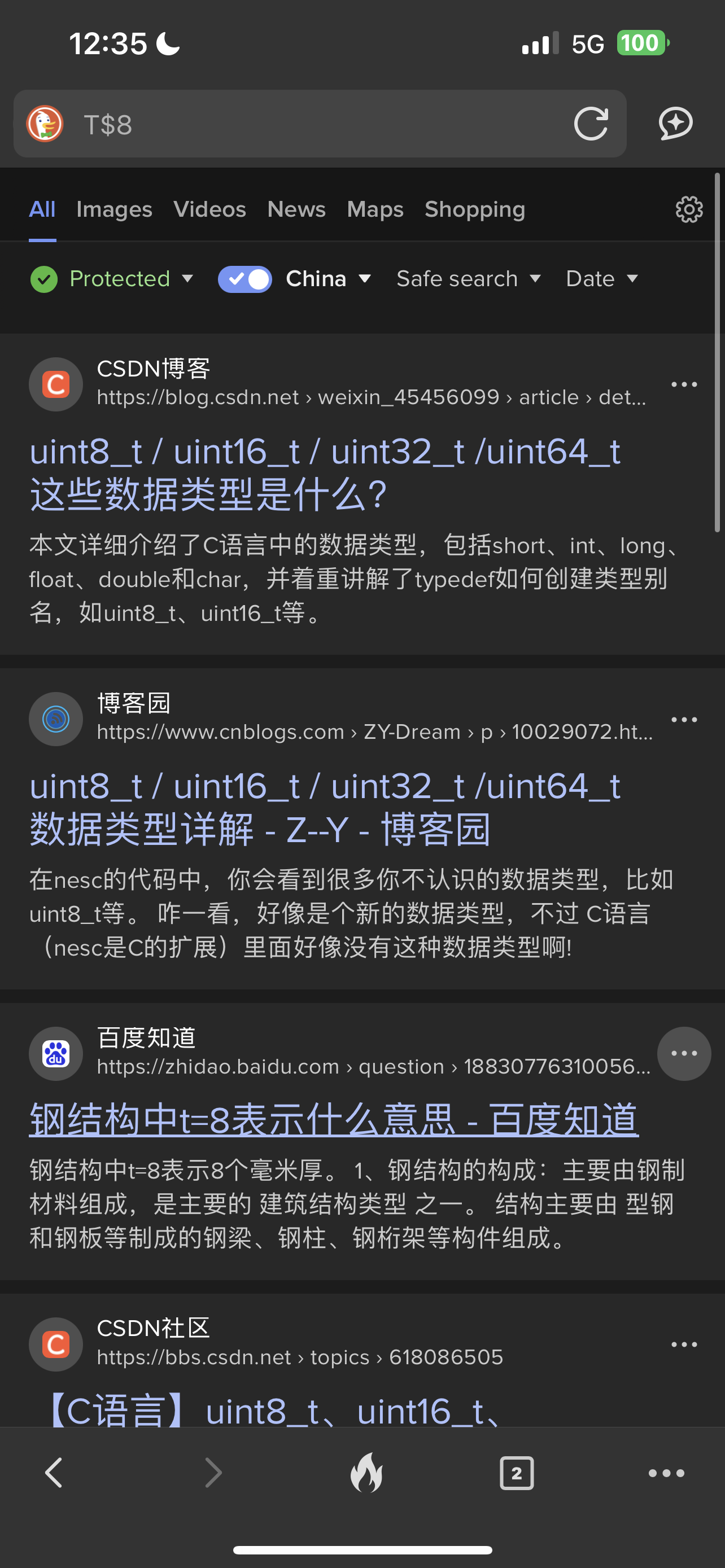Viewport: 725px width, 1568px height.
Task: Expand the Protected dropdown
Action: click(112, 279)
